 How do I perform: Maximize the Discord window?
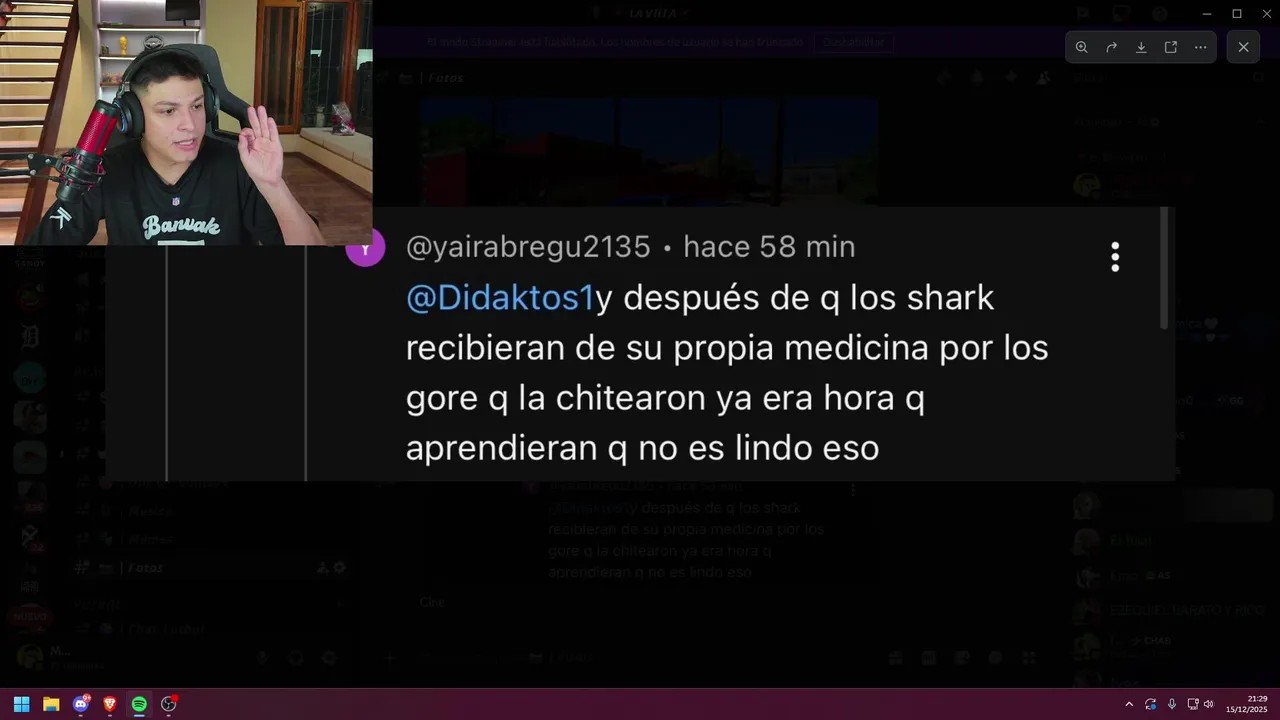pos(1237,14)
